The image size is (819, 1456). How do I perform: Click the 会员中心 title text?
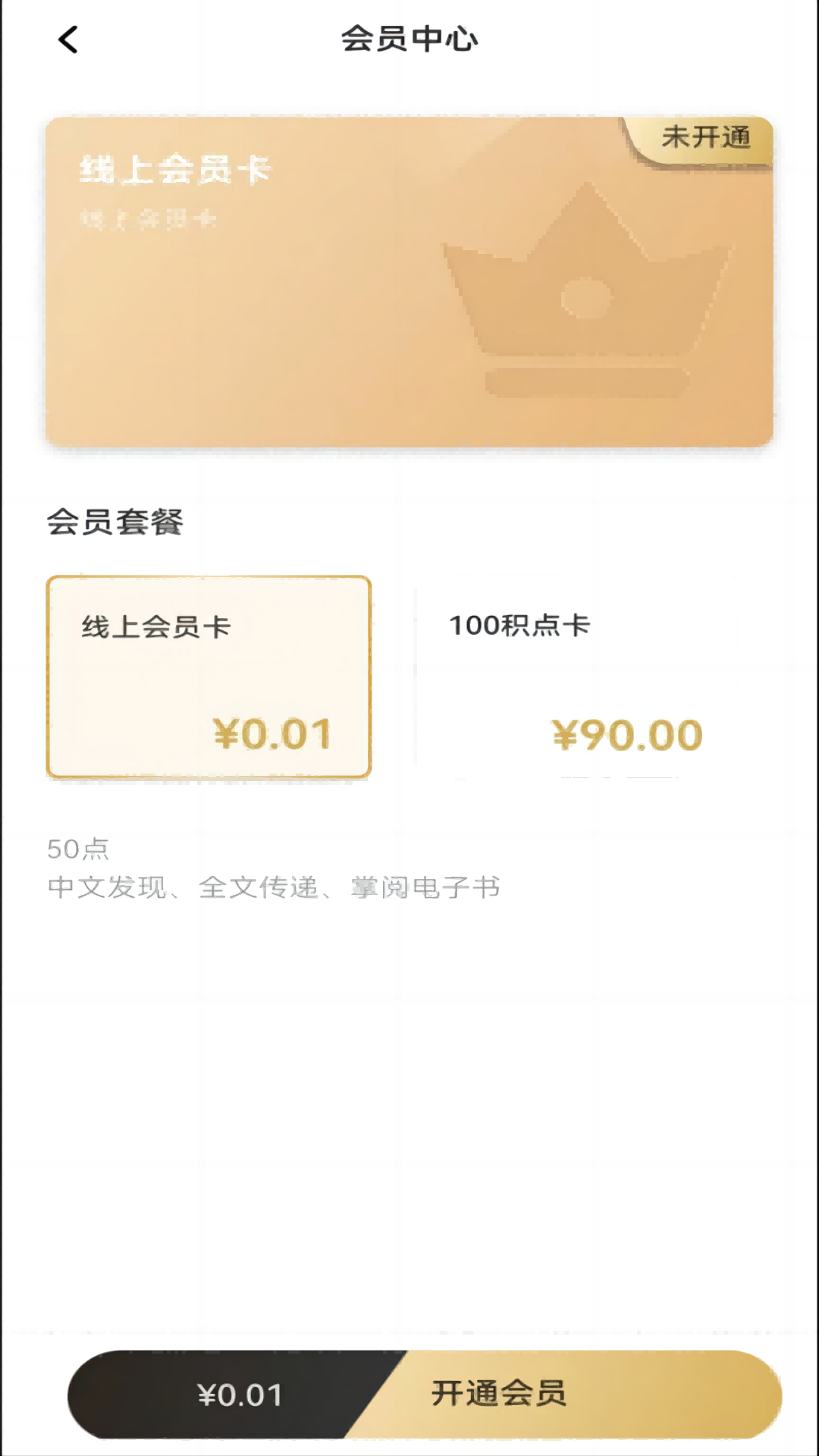point(409,39)
